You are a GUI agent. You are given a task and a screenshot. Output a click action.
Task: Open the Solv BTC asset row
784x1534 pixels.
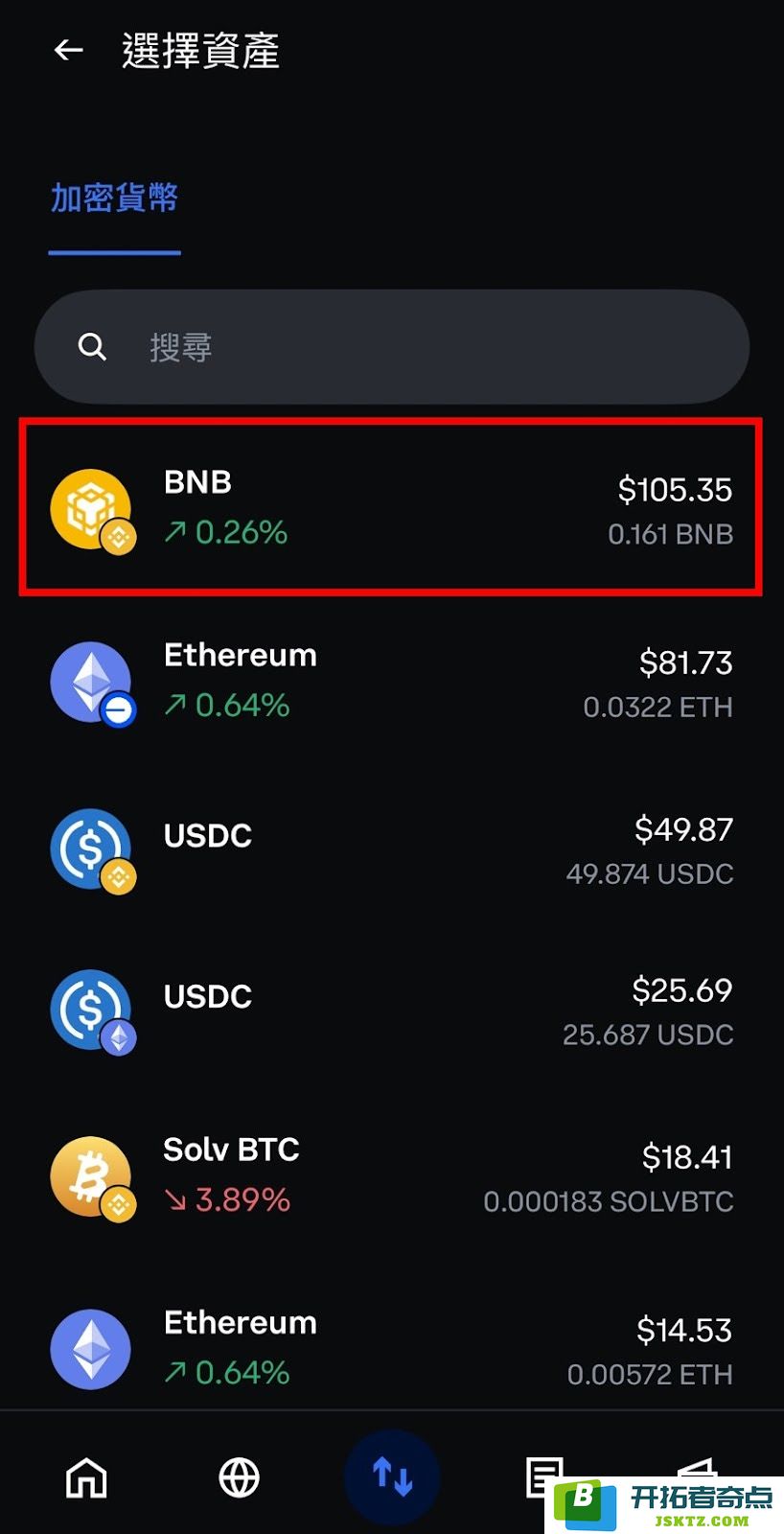[391, 1176]
